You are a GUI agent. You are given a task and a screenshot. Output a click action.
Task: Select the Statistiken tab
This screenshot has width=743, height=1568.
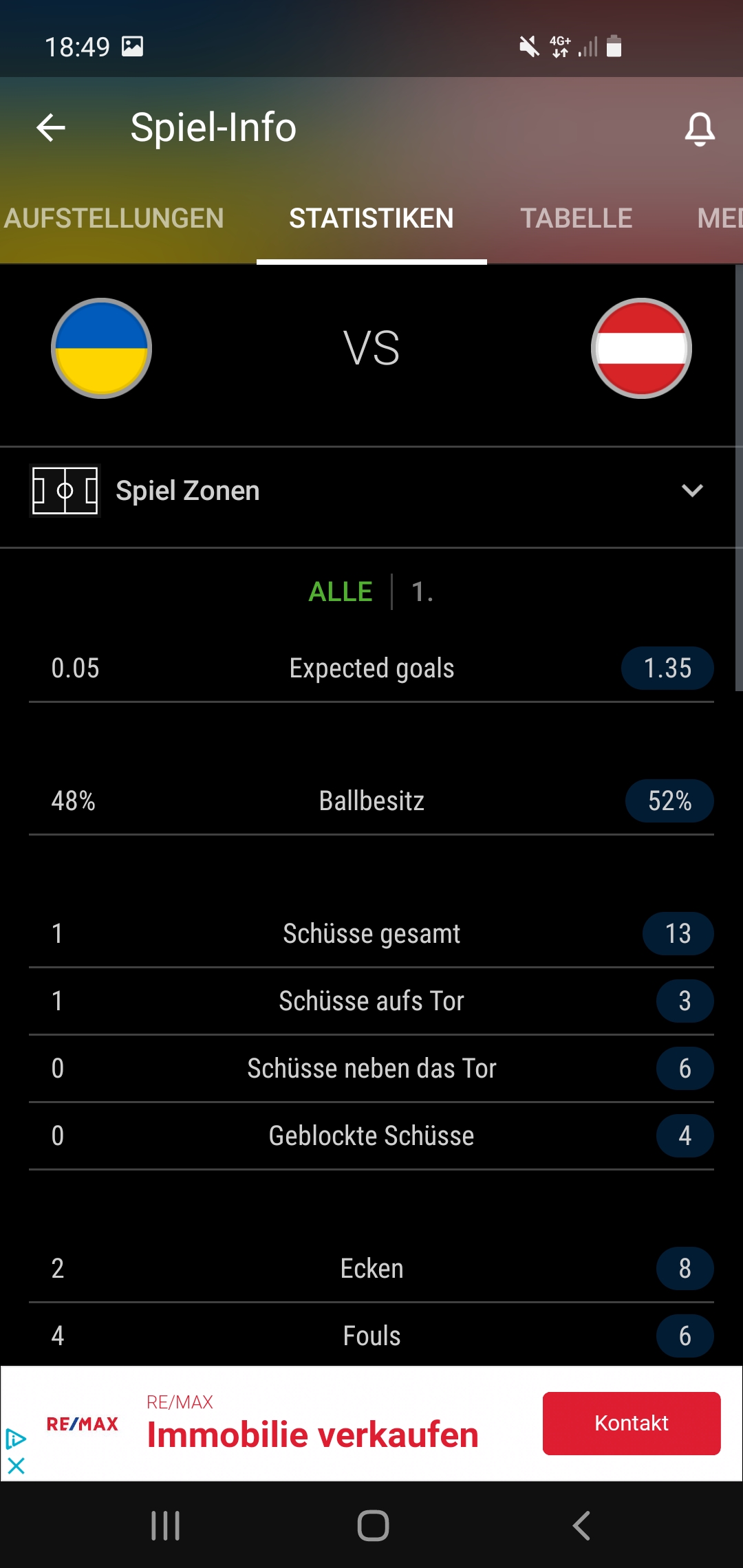371,218
